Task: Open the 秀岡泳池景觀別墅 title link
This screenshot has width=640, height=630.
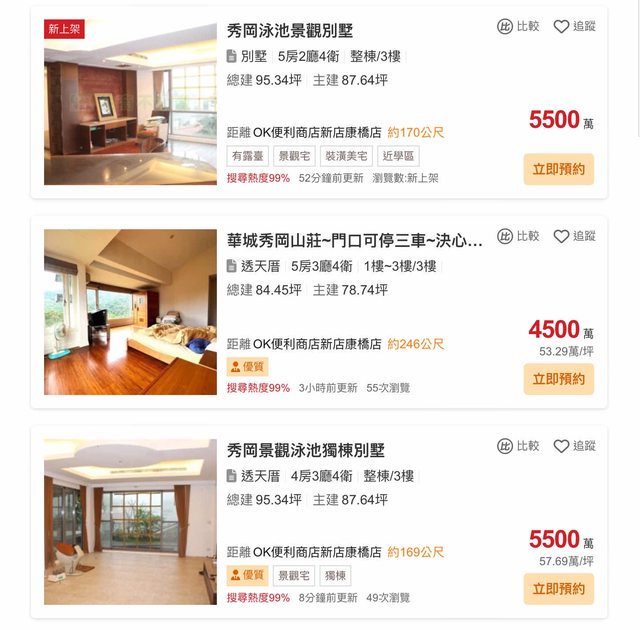Action: click(290, 30)
